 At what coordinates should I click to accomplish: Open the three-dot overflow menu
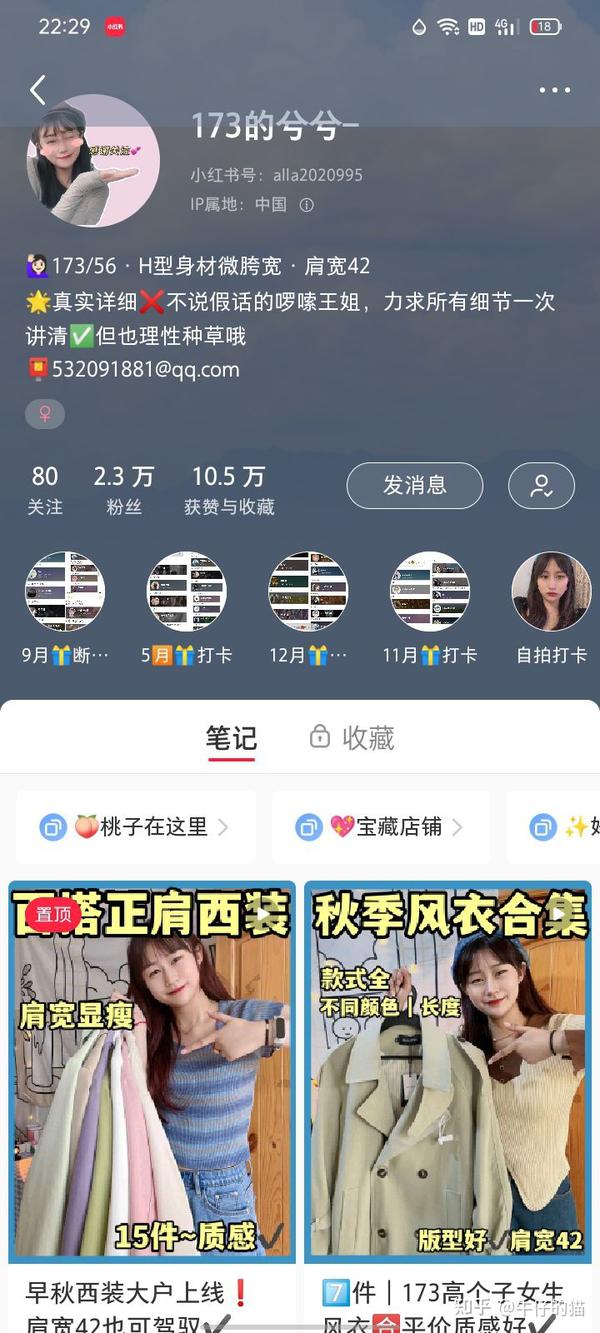click(554, 90)
